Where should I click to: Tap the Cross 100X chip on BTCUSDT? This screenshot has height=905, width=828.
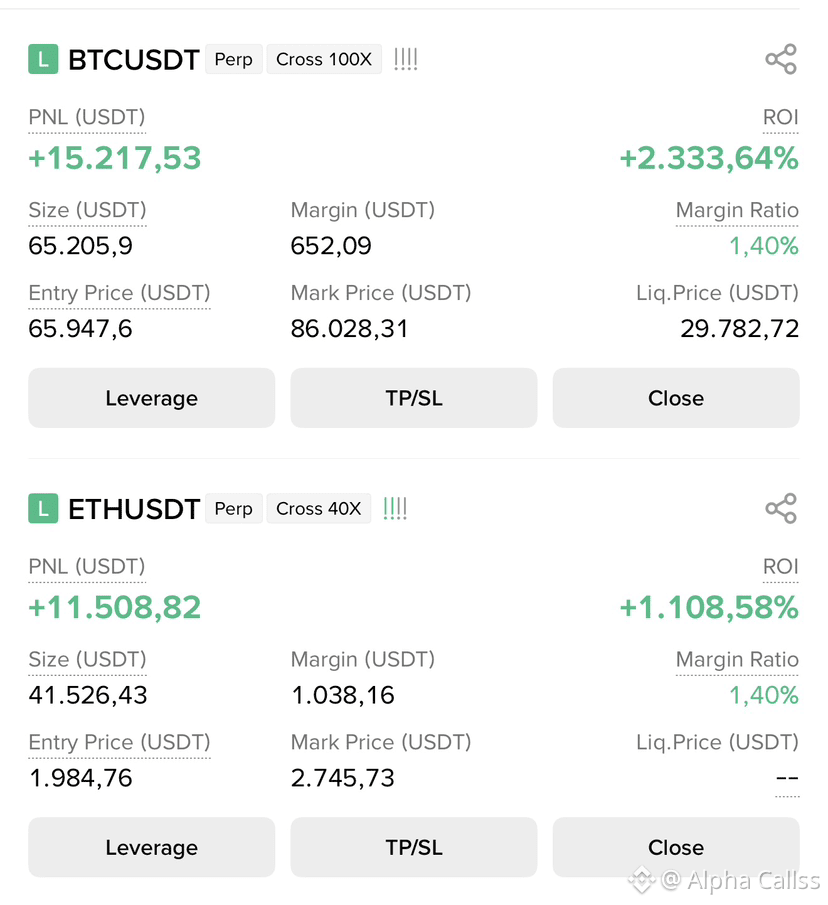(324, 59)
